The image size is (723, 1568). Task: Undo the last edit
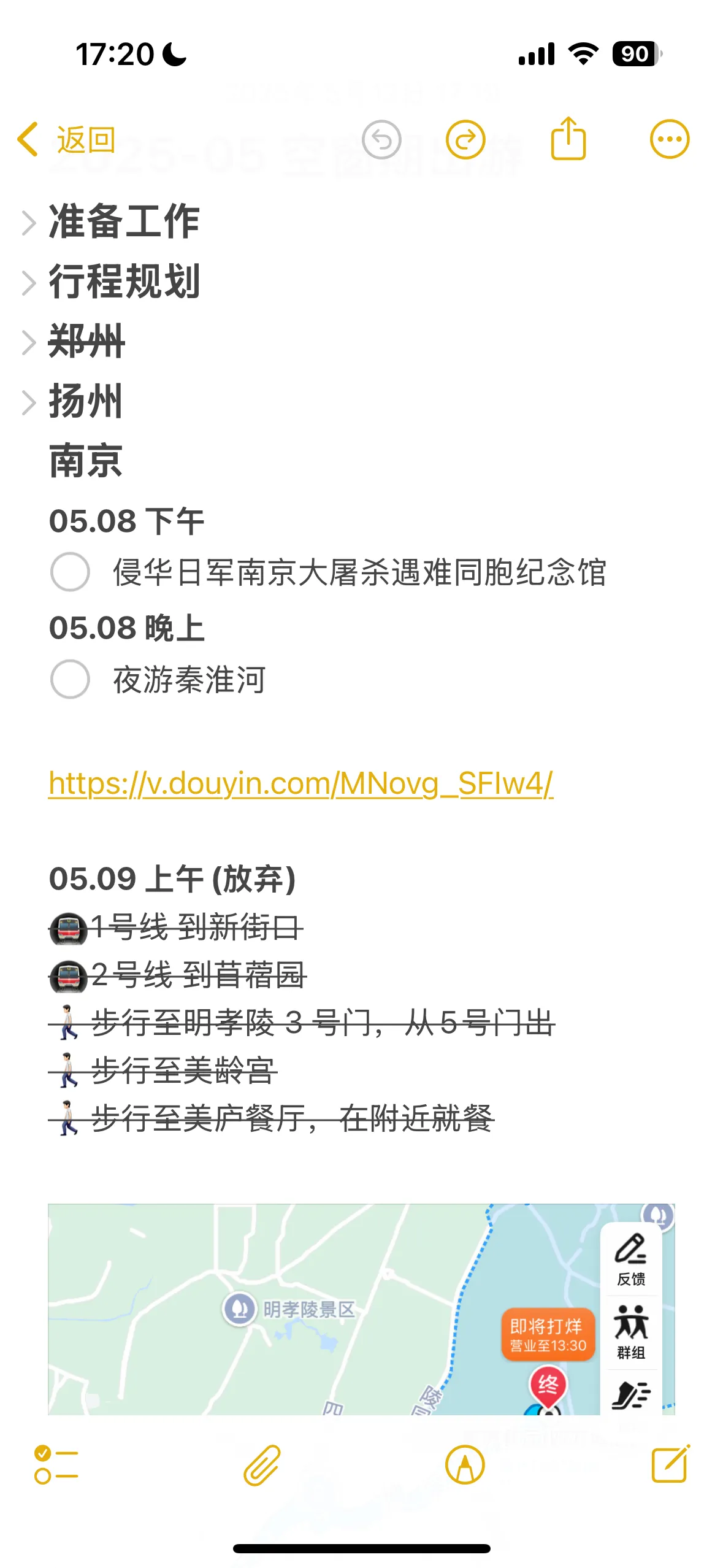coord(381,140)
